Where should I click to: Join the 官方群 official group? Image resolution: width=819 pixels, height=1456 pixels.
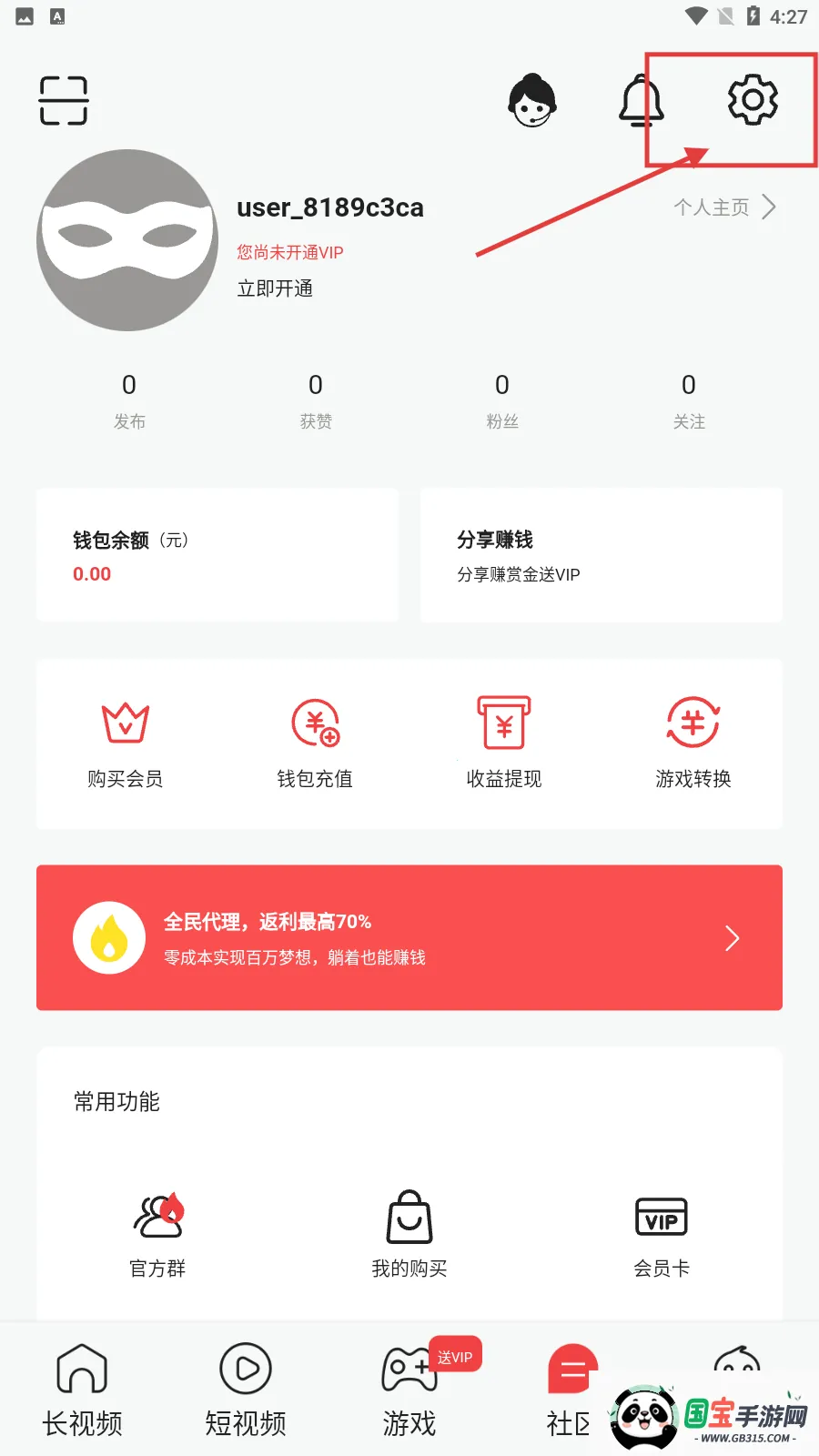(x=158, y=1233)
